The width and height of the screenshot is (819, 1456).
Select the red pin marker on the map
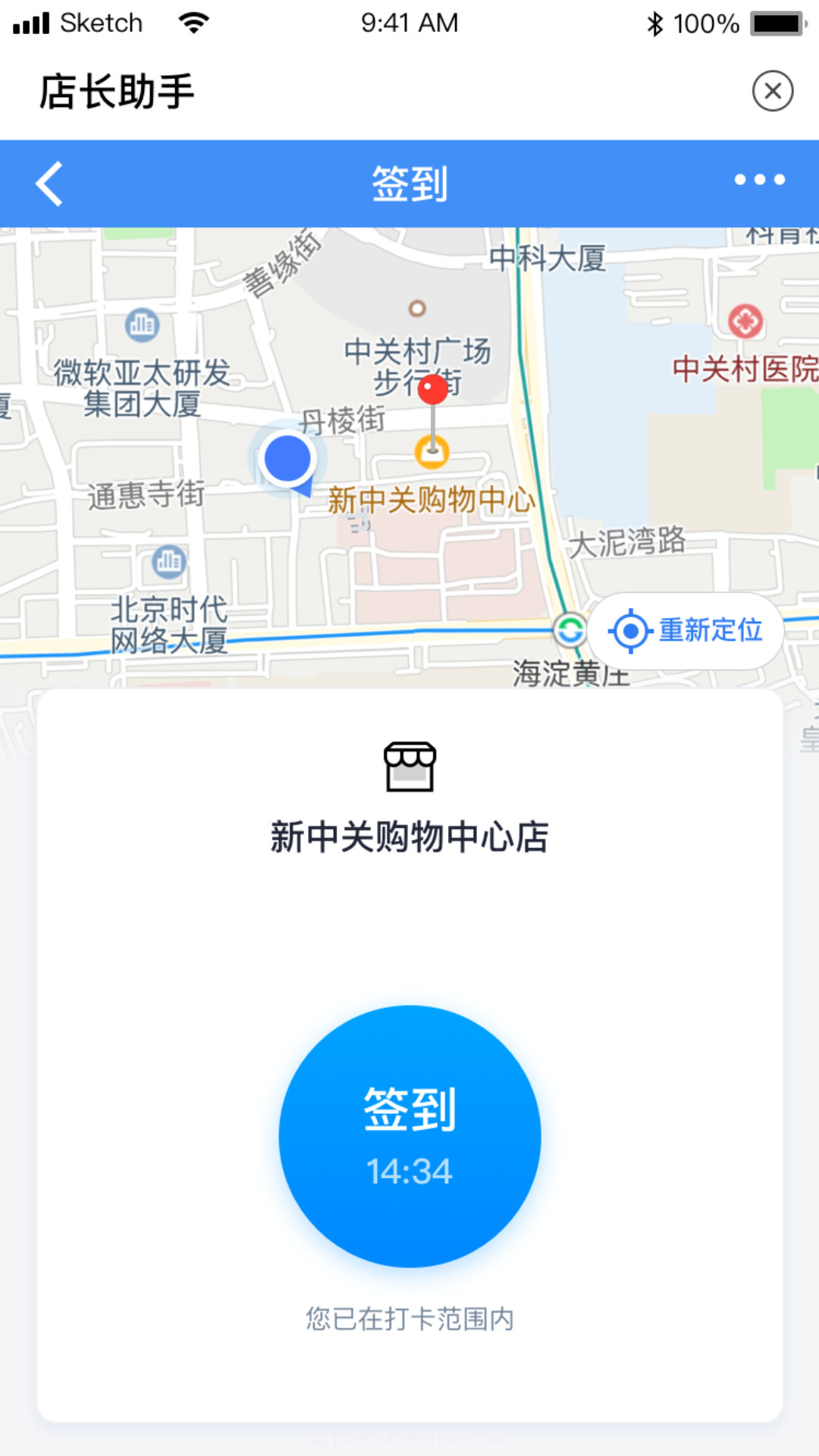point(432,388)
